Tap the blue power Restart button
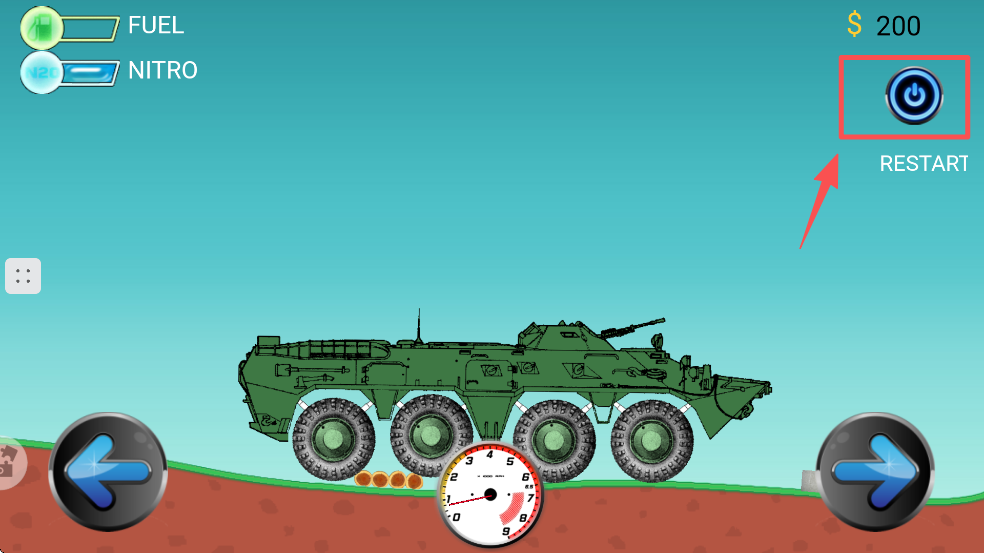Viewport: 984px width, 553px height. pyautogui.click(x=913, y=96)
